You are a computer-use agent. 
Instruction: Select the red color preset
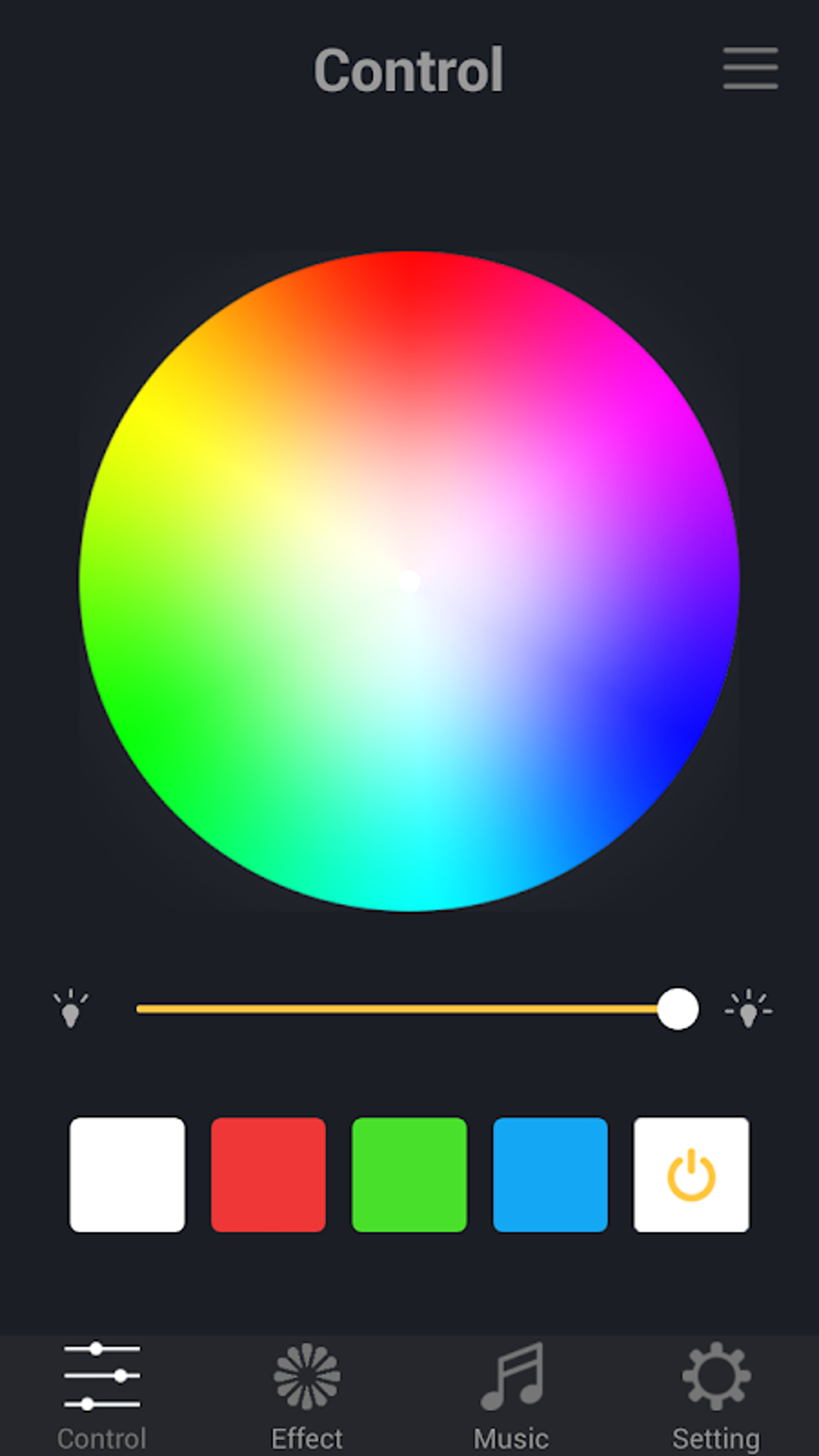click(x=268, y=1174)
